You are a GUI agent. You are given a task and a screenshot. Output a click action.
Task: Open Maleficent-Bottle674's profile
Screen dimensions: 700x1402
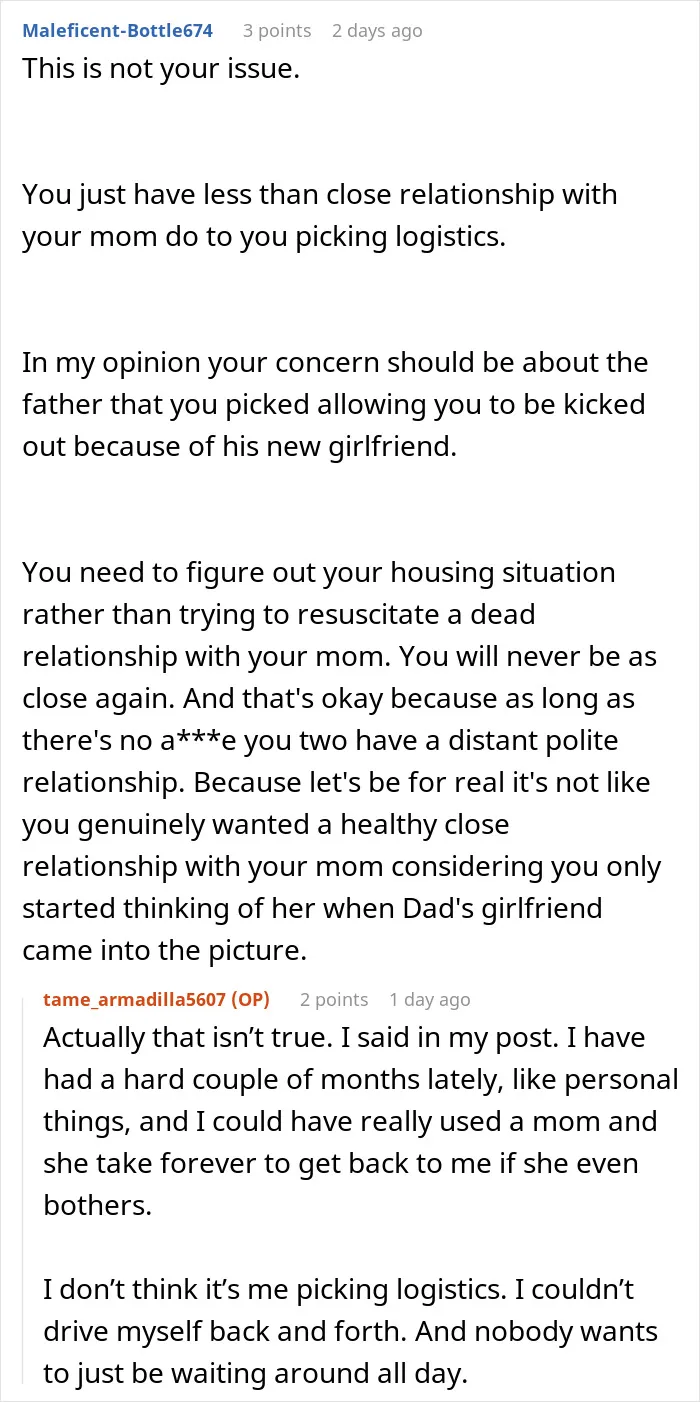click(117, 31)
